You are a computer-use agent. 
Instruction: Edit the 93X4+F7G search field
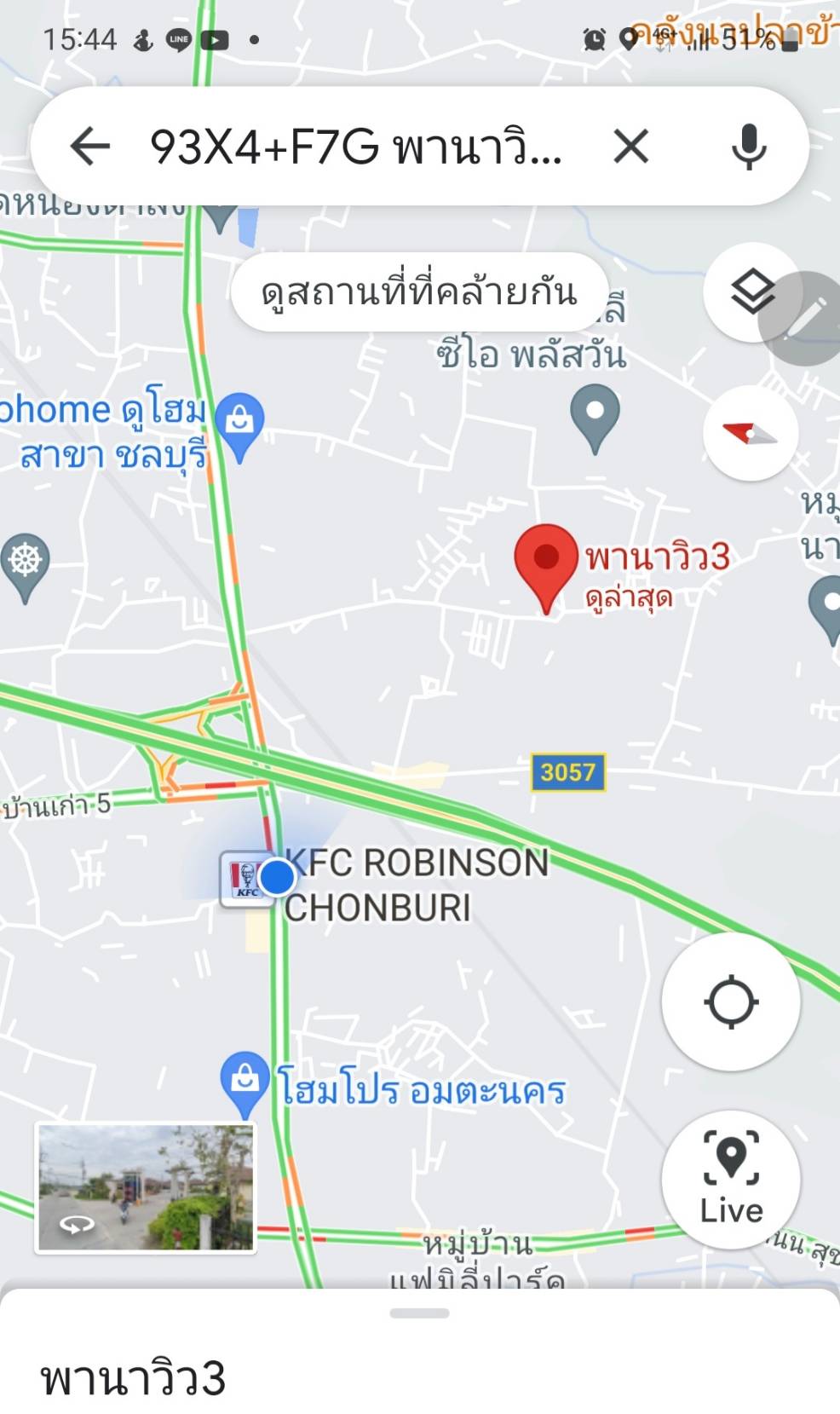pos(355,146)
